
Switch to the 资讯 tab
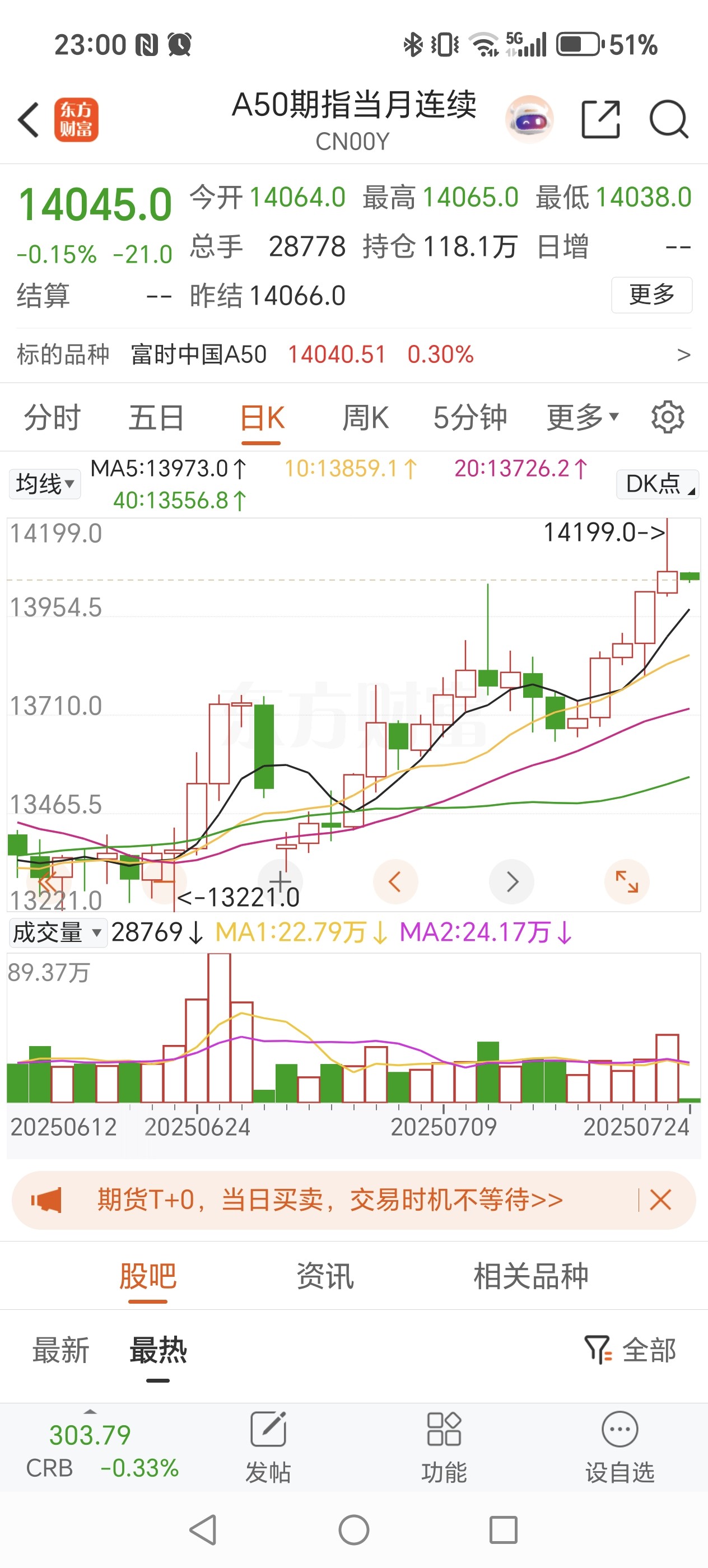coord(325,1276)
